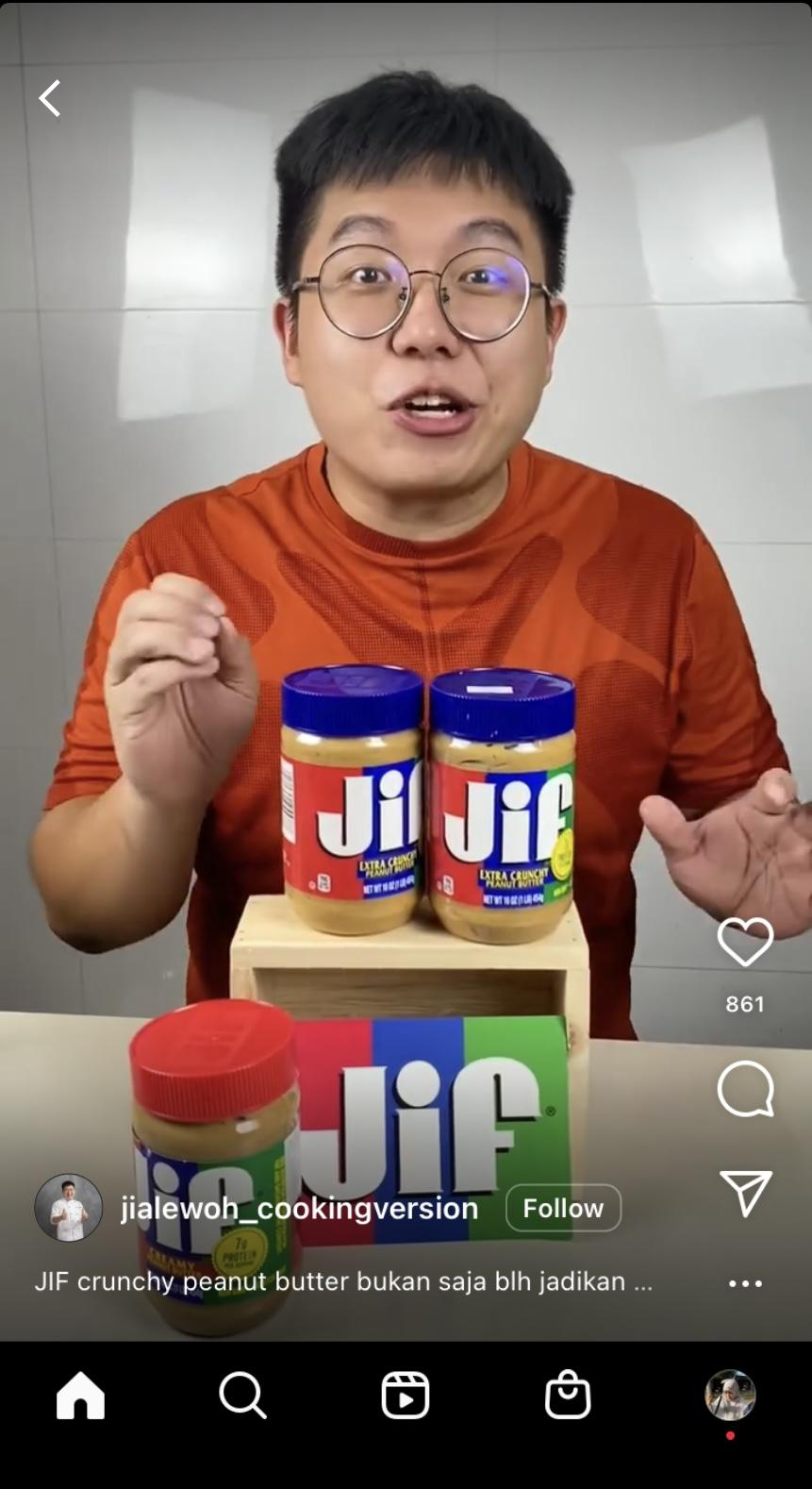The width and height of the screenshot is (812, 1489).
Task: Open the Search tab
Action: click(x=243, y=1395)
